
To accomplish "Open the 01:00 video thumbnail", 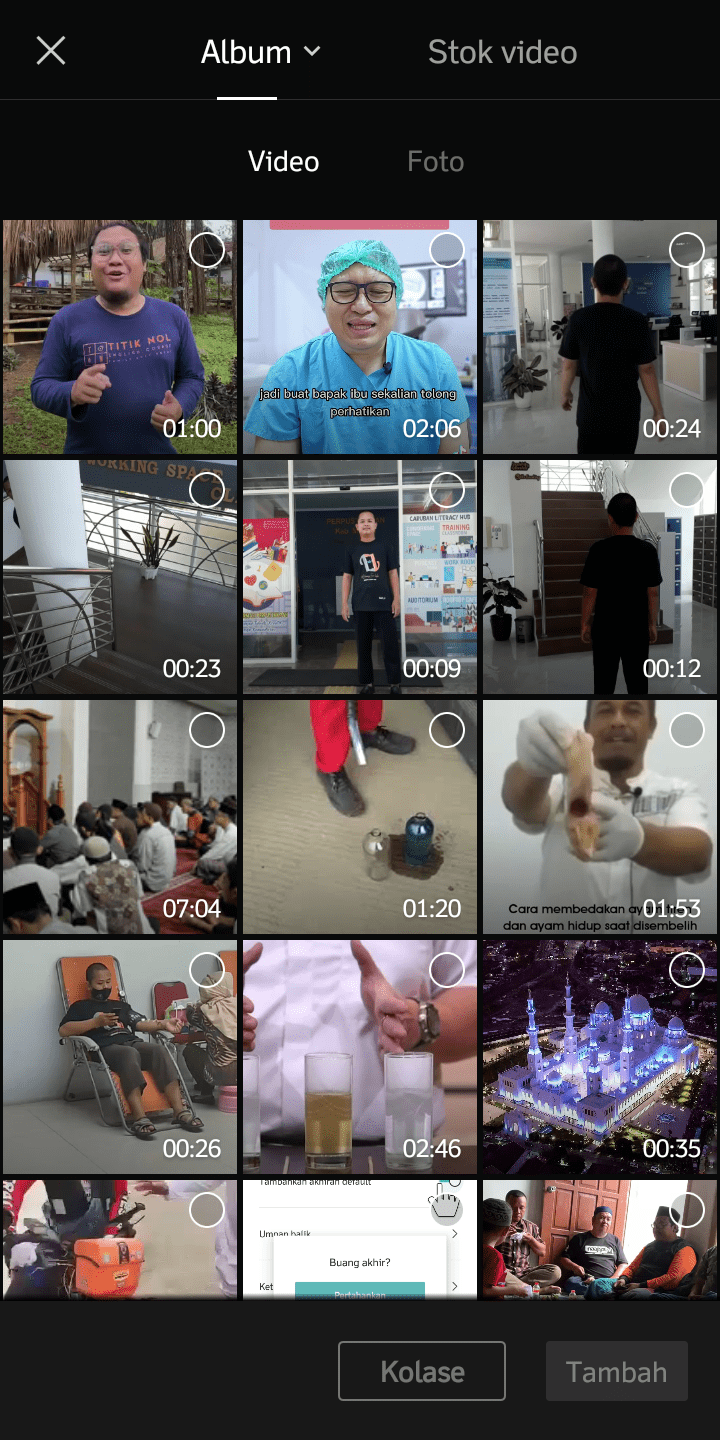I will coord(120,337).
